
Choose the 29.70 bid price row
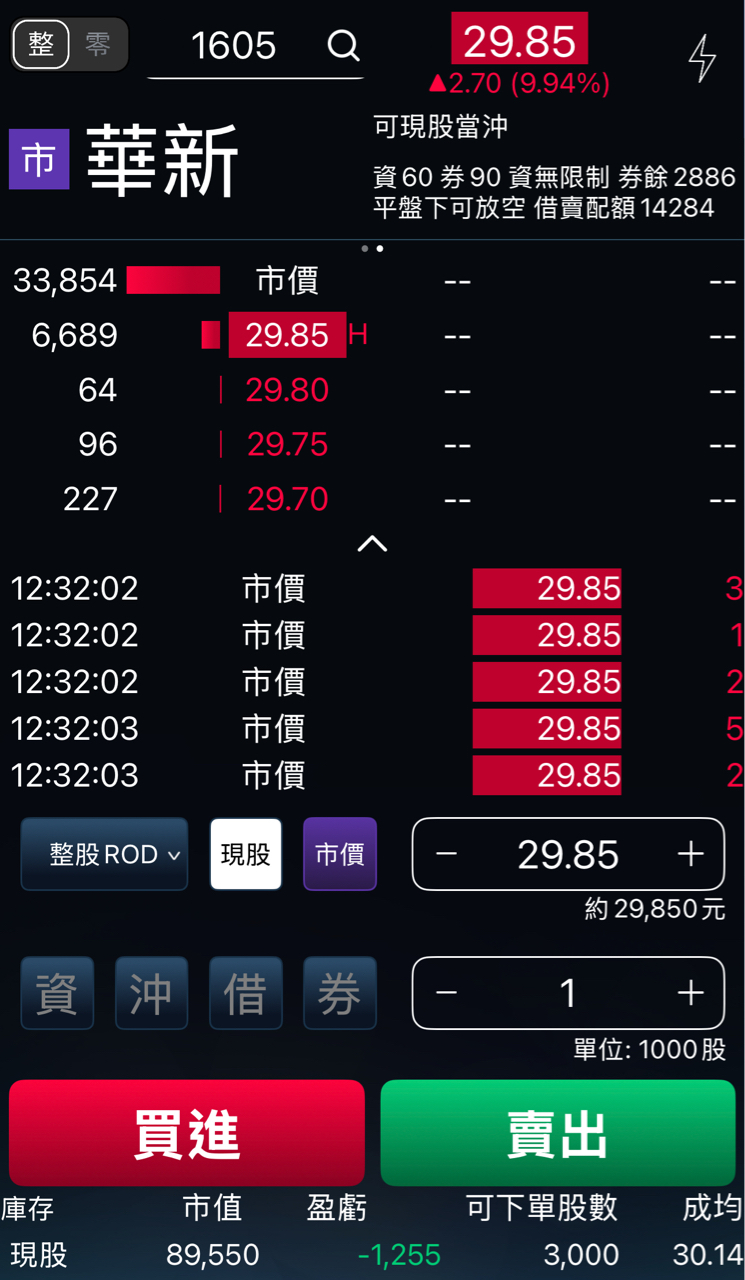click(287, 498)
